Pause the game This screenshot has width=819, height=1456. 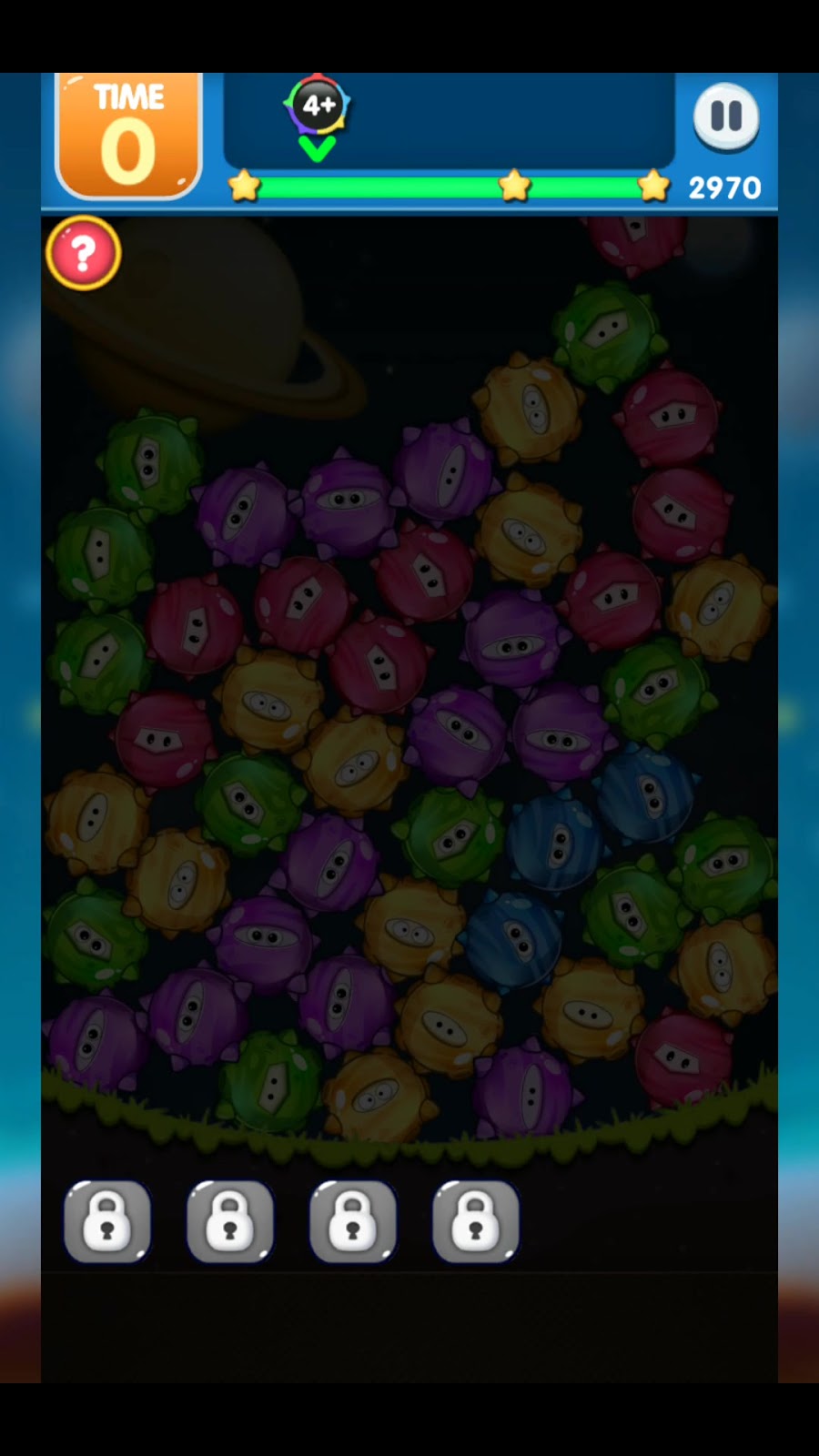[x=726, y=116]
